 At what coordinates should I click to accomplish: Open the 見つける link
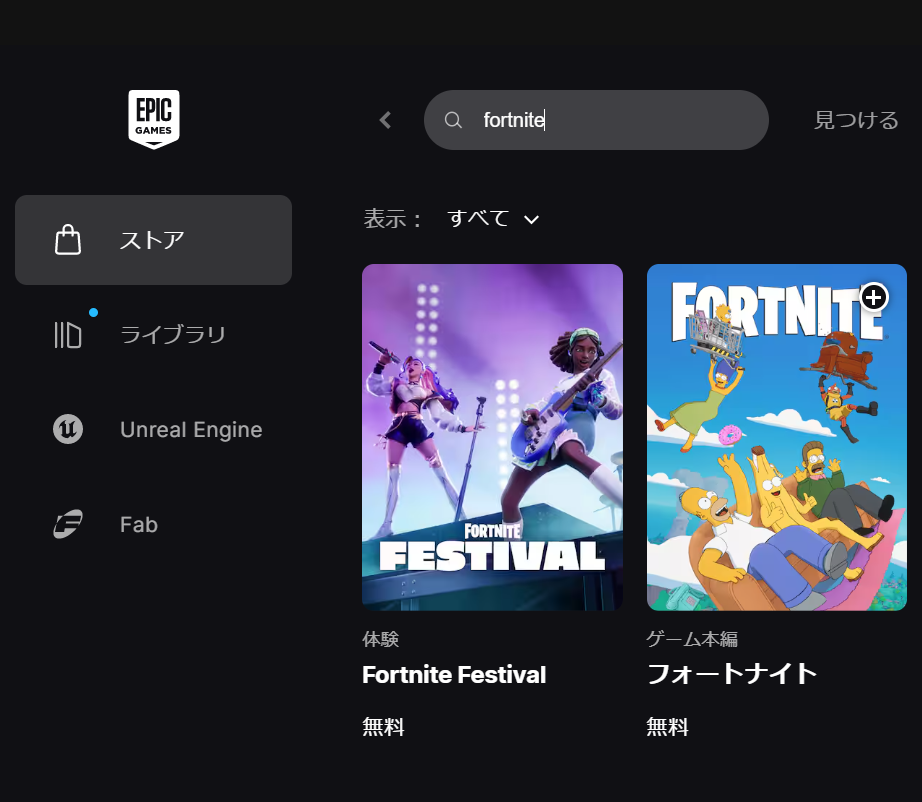coord(856,120)
